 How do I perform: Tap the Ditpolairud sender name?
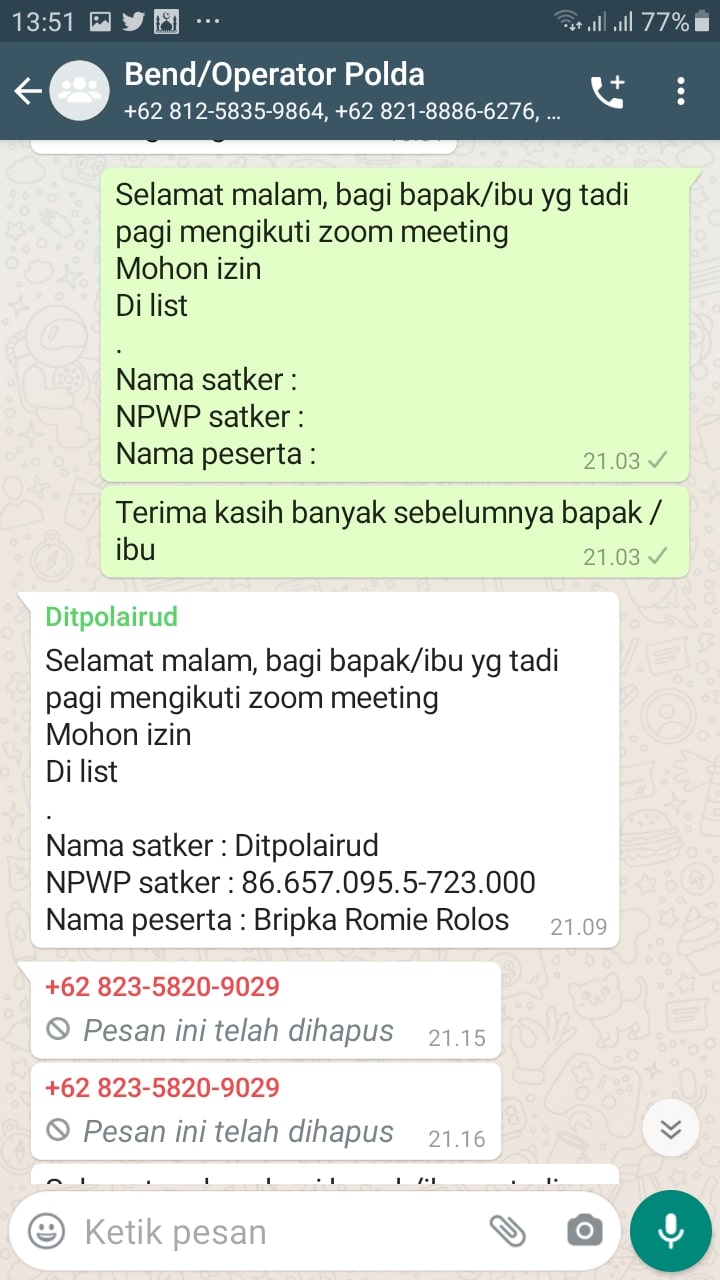[111, 617]
